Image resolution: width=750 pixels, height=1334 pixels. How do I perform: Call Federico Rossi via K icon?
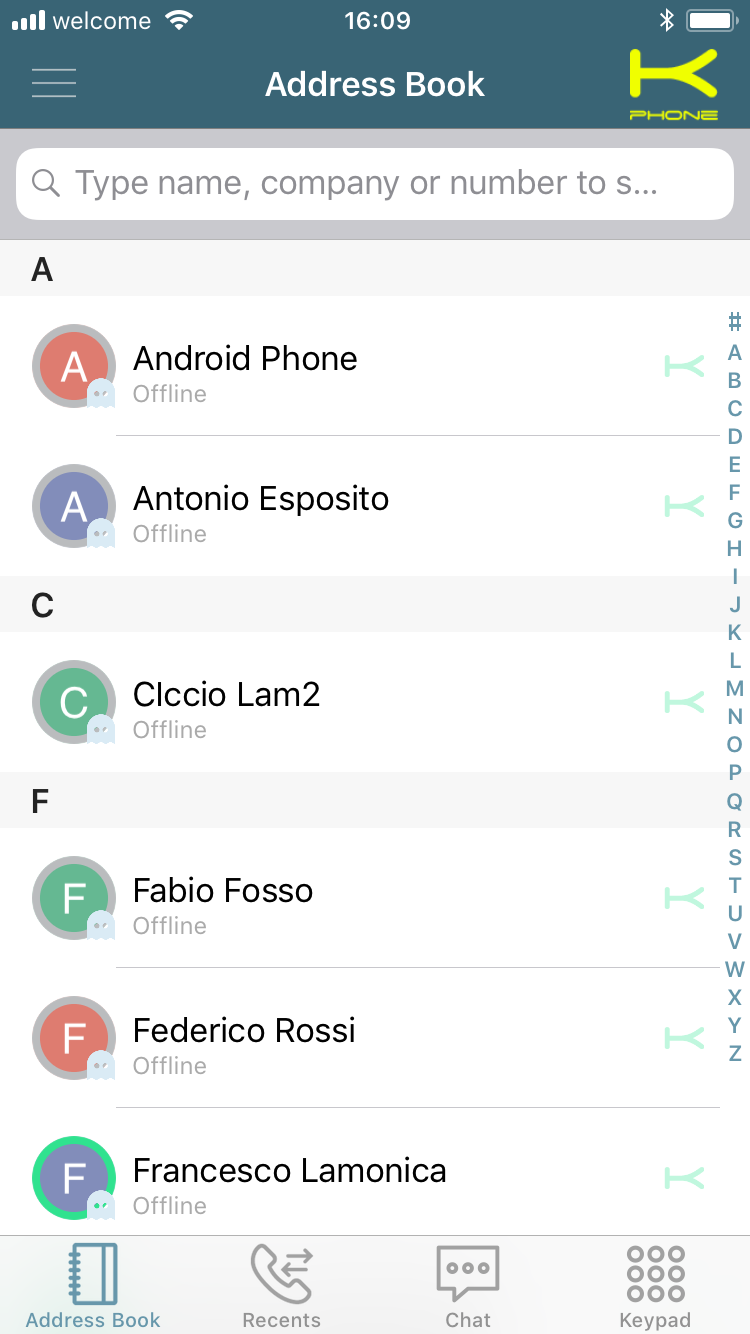tap(685, 1038)
